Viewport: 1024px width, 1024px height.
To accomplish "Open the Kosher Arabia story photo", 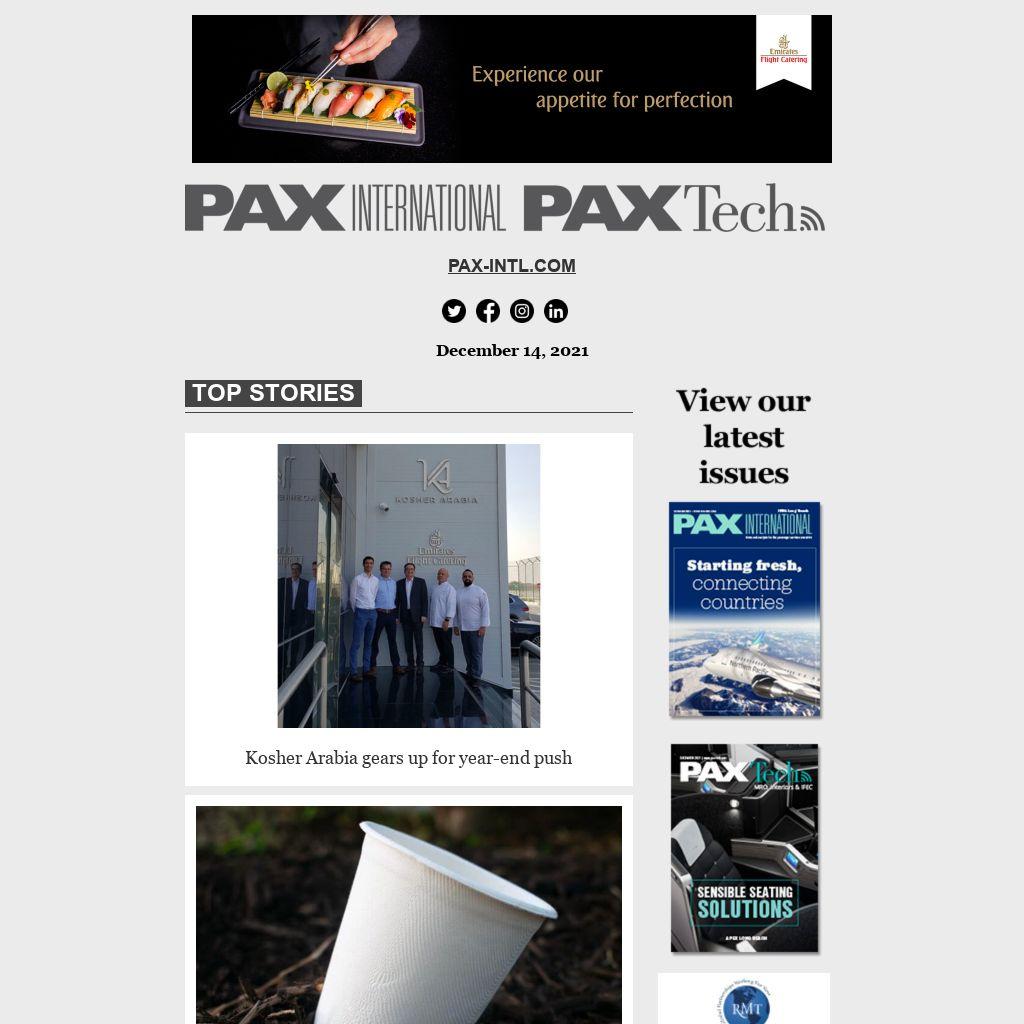I will pyautogui.click(x=408, y=585).
